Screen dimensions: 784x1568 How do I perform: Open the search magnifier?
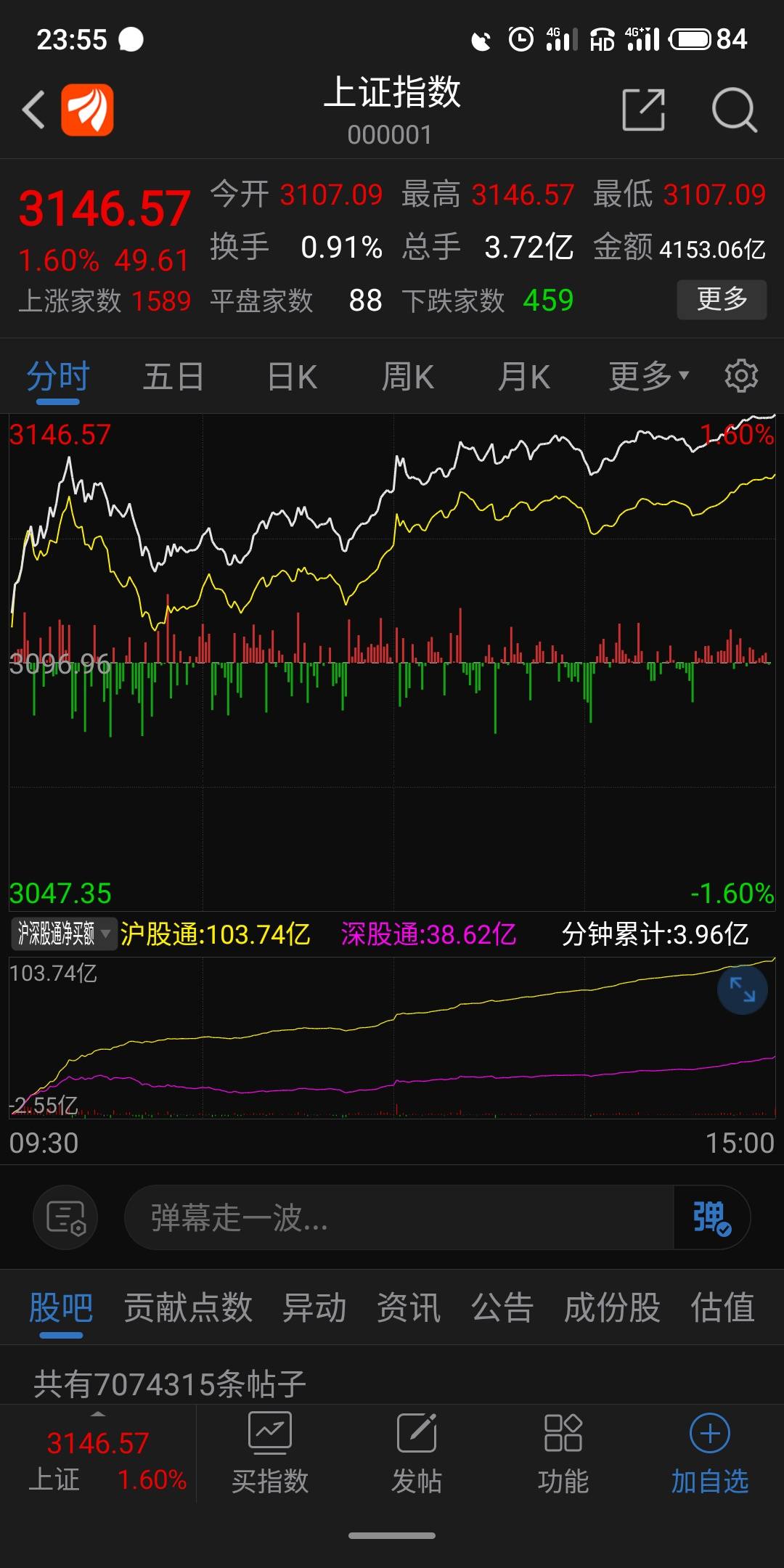[734, 110]
